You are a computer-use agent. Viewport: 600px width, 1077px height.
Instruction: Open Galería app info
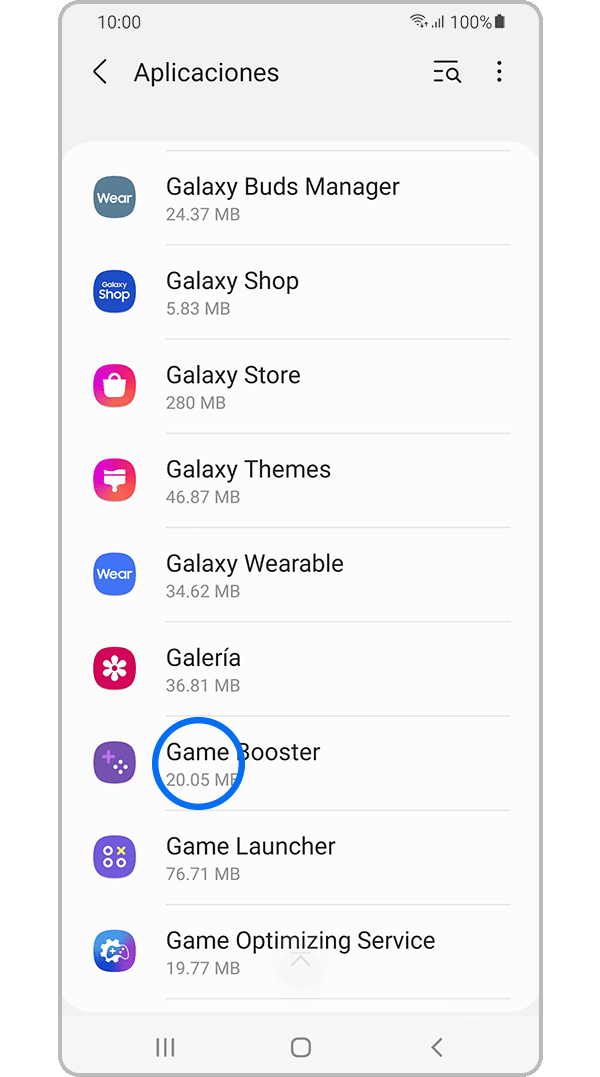tap(300, 669)
